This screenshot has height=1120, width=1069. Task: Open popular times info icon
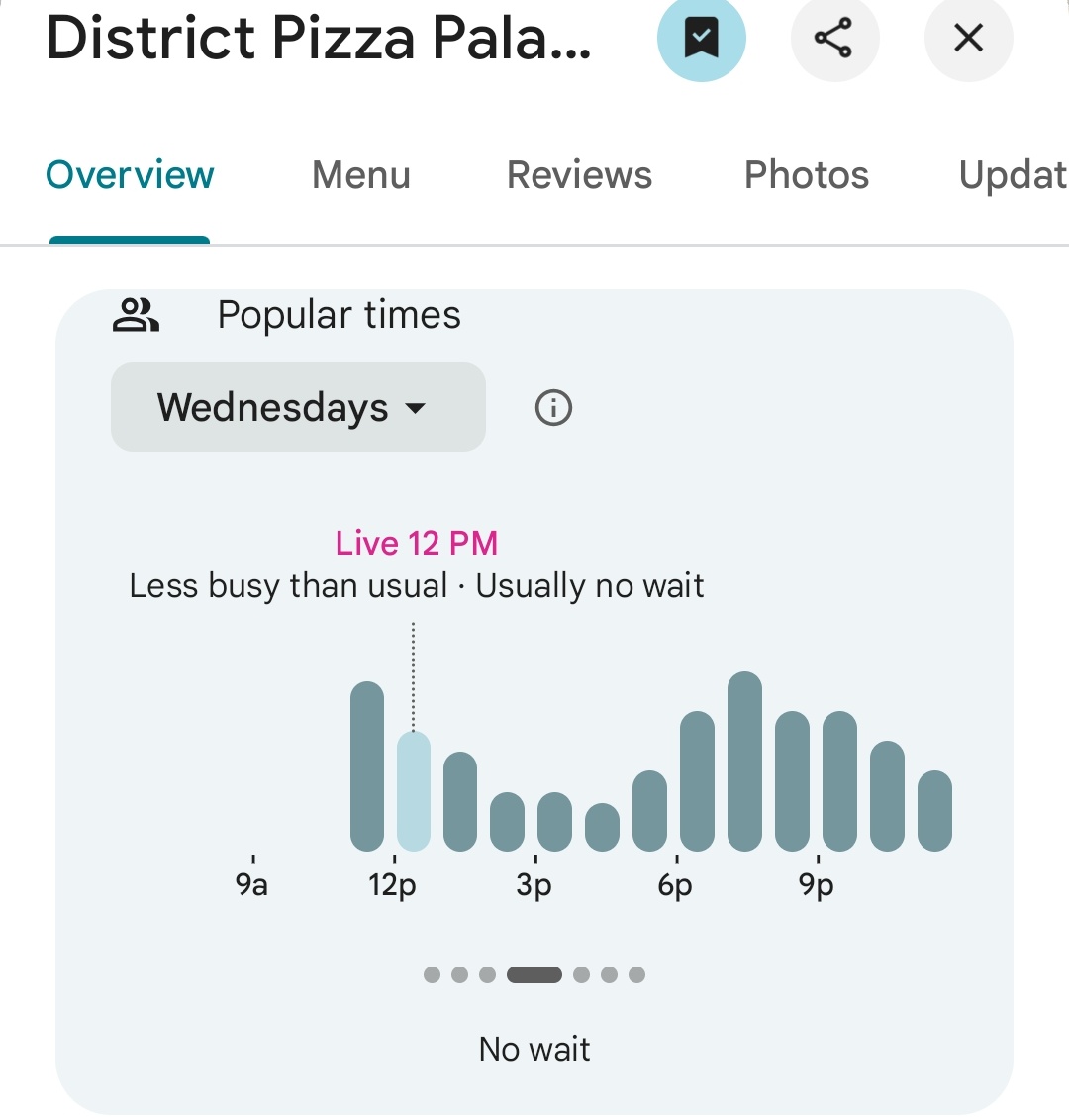[553, 408]
